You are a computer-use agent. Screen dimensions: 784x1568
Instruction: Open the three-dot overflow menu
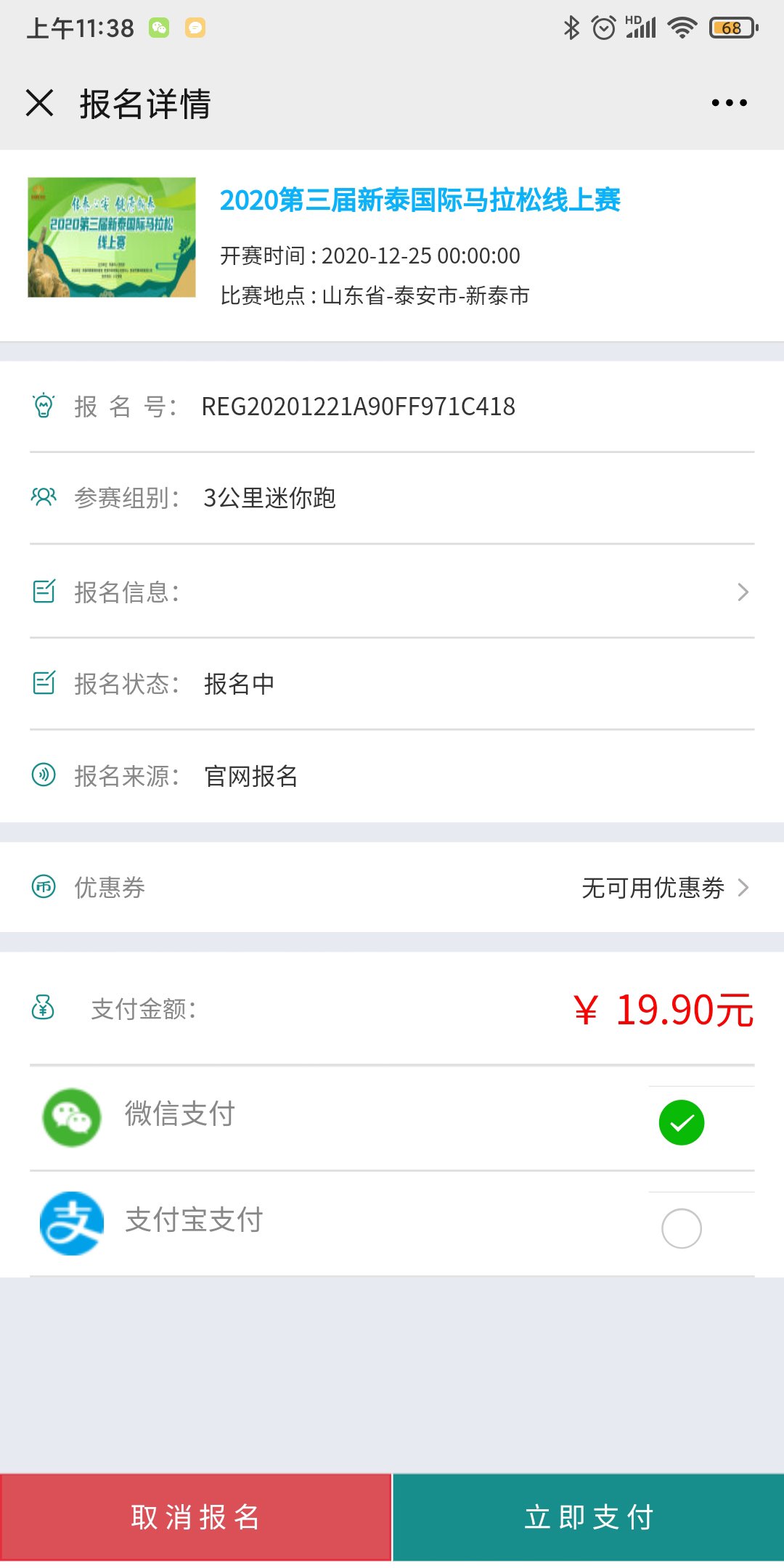pyautogui.click(x=729, y=103)
